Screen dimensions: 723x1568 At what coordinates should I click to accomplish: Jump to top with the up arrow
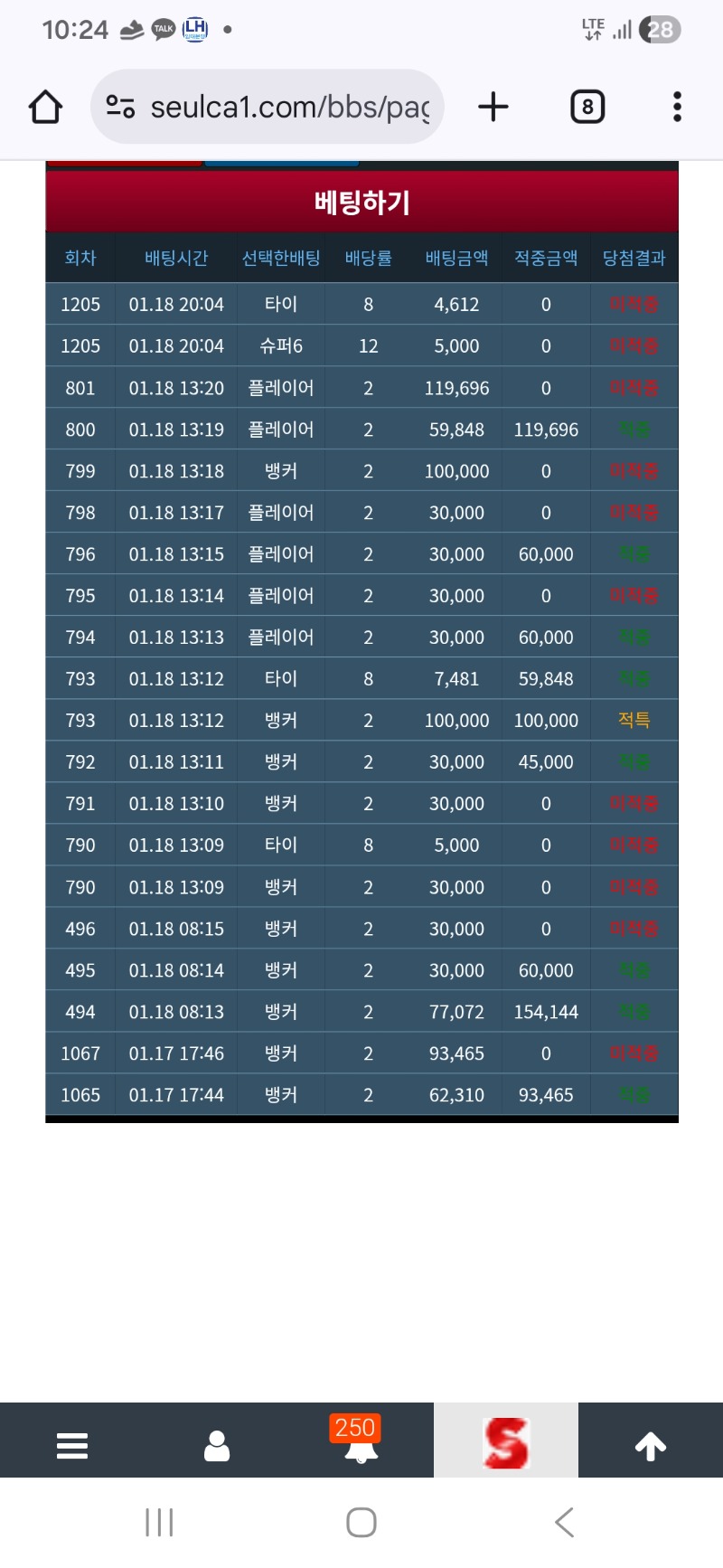pyautogui.click(x=651, y=1445)
